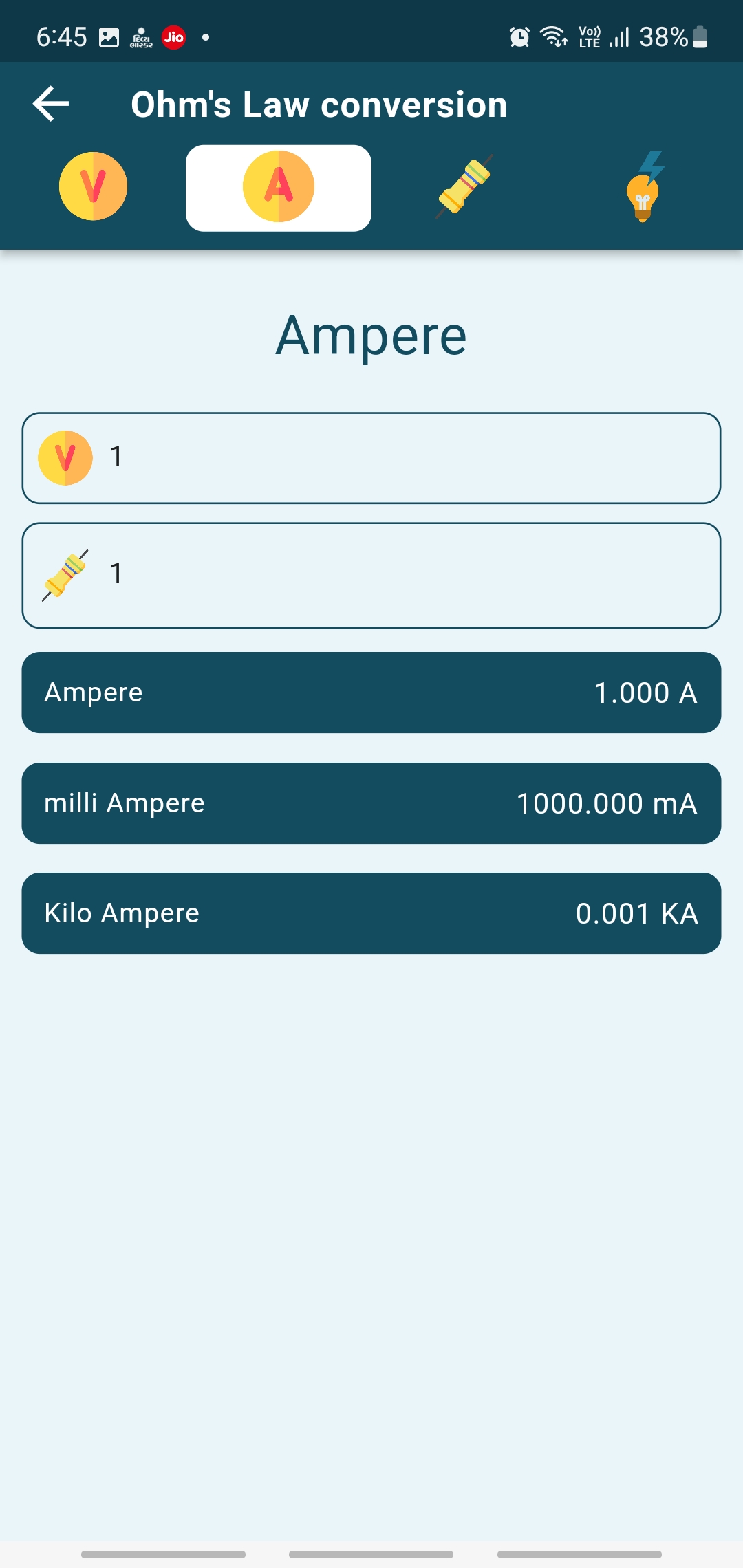Switch to the Resistance tab
Viewport: 743px width, 1568px height.
[x=464, y=186]
